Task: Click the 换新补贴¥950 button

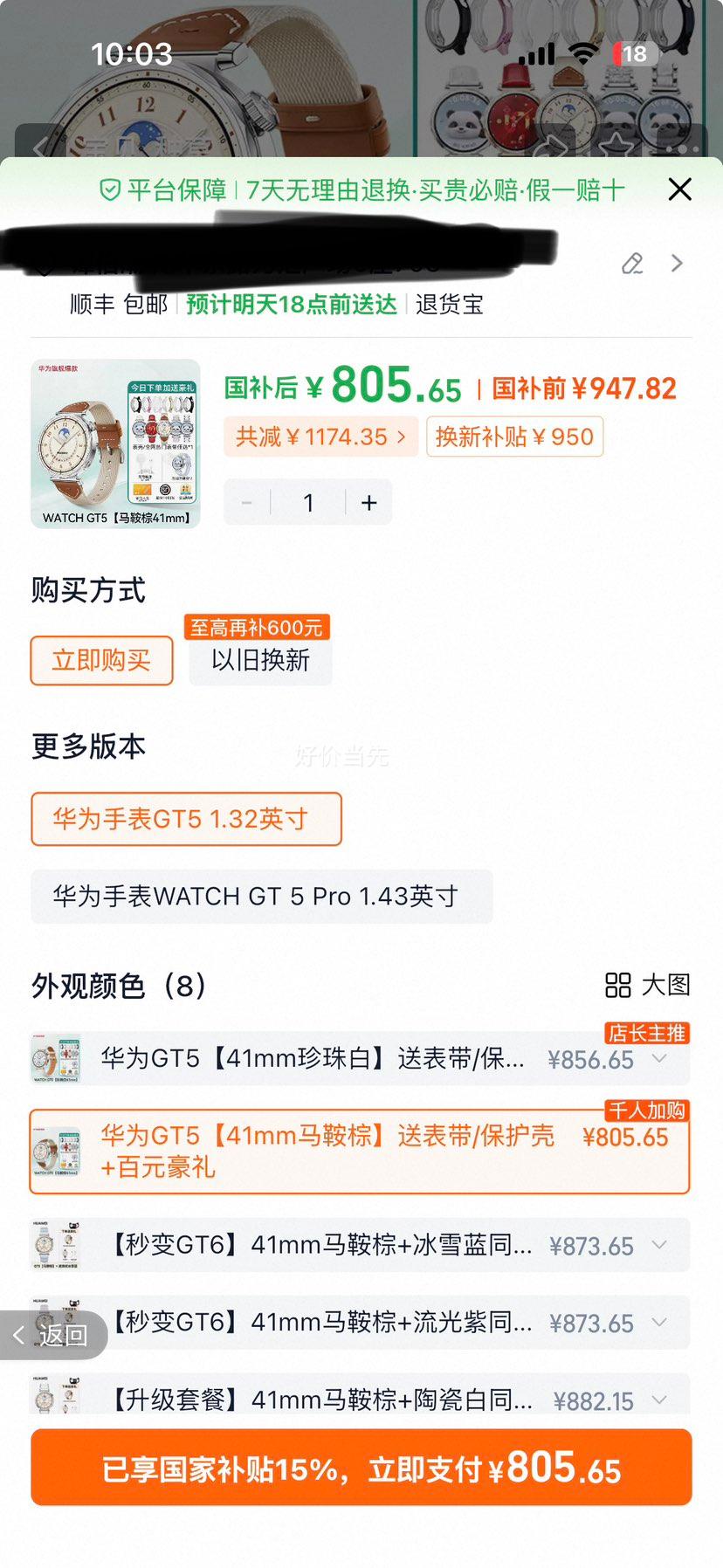Action: point(513,437)
